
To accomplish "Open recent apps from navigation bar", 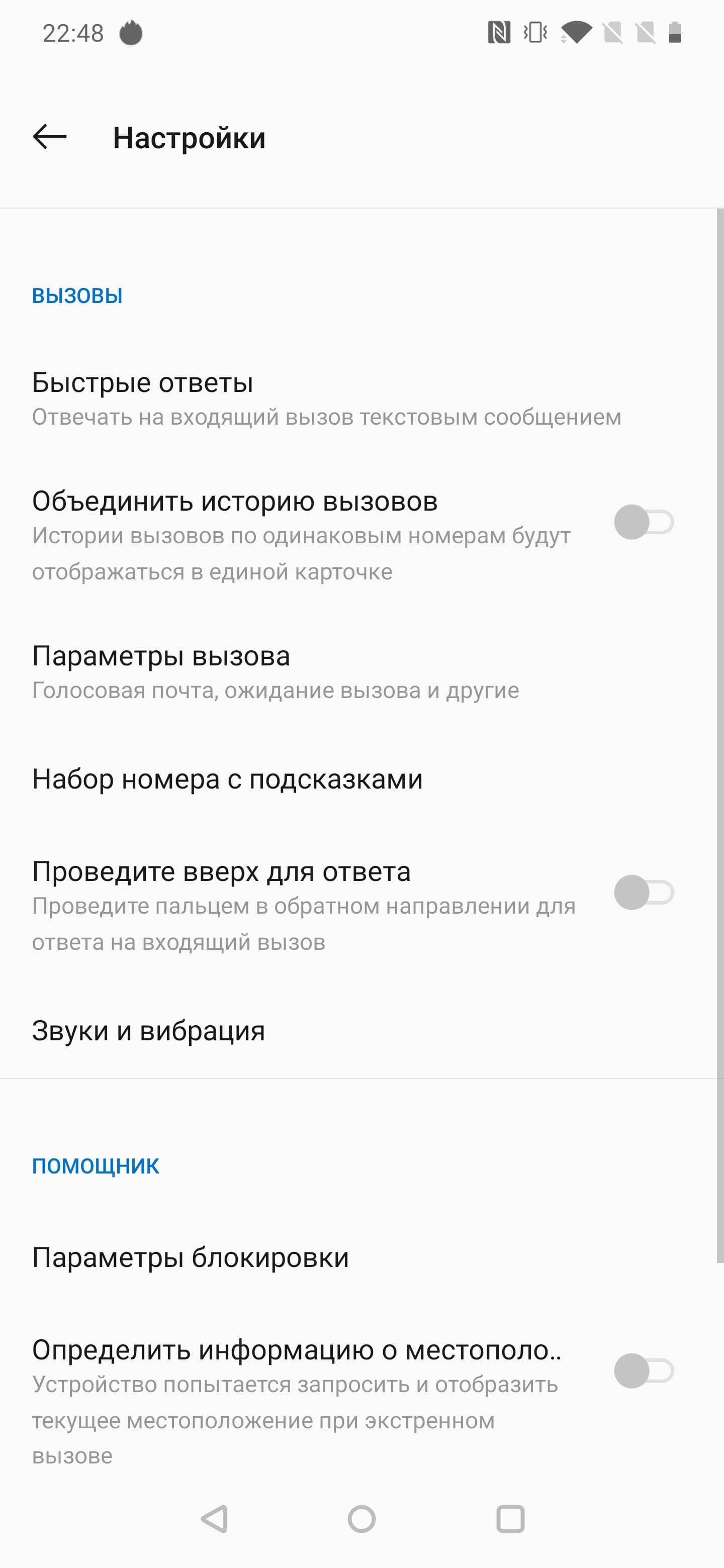I will pyautogui.click(x=510, y=1519).
